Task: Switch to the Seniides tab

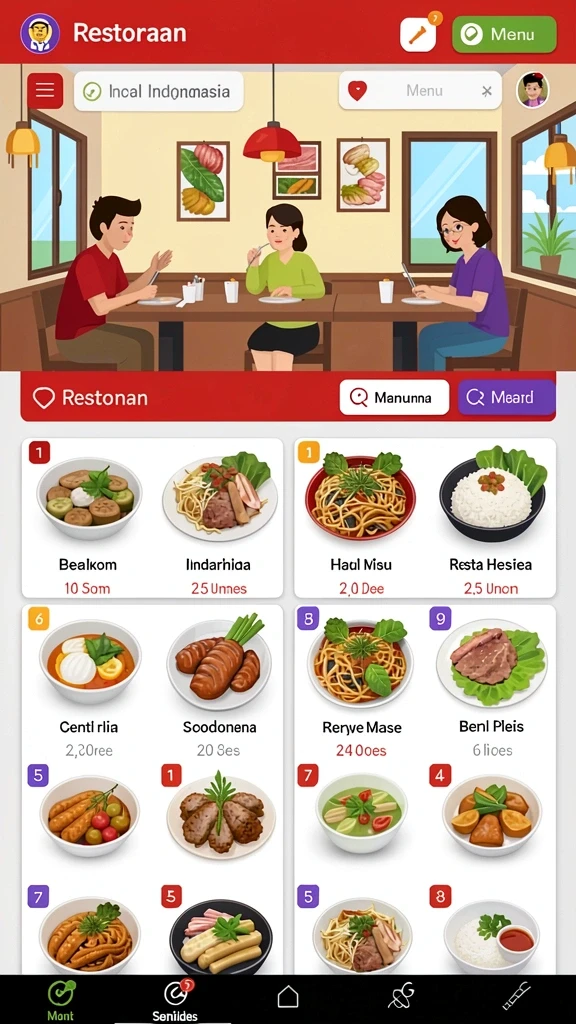Action: (175, 1000)
